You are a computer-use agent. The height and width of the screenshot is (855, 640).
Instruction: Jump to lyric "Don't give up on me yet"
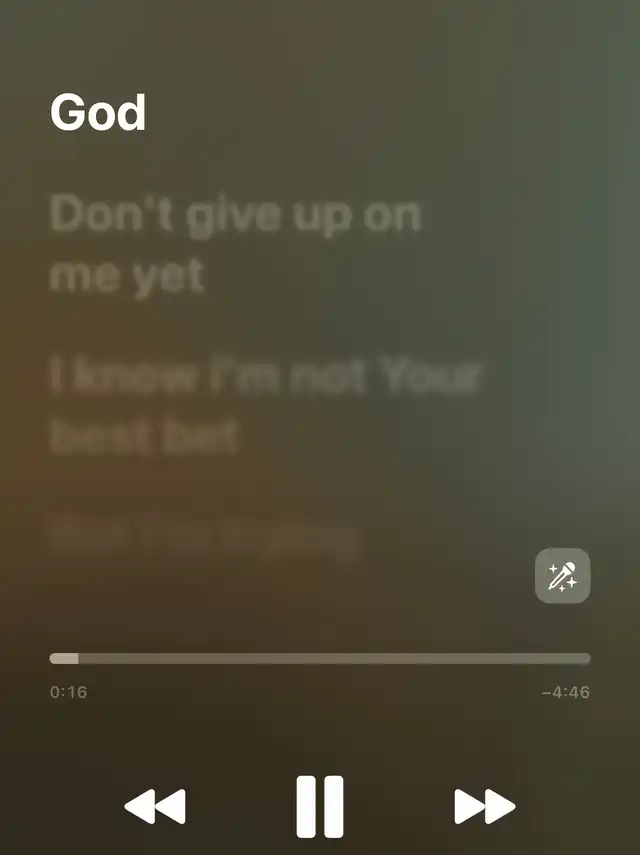tap(235, 244)
